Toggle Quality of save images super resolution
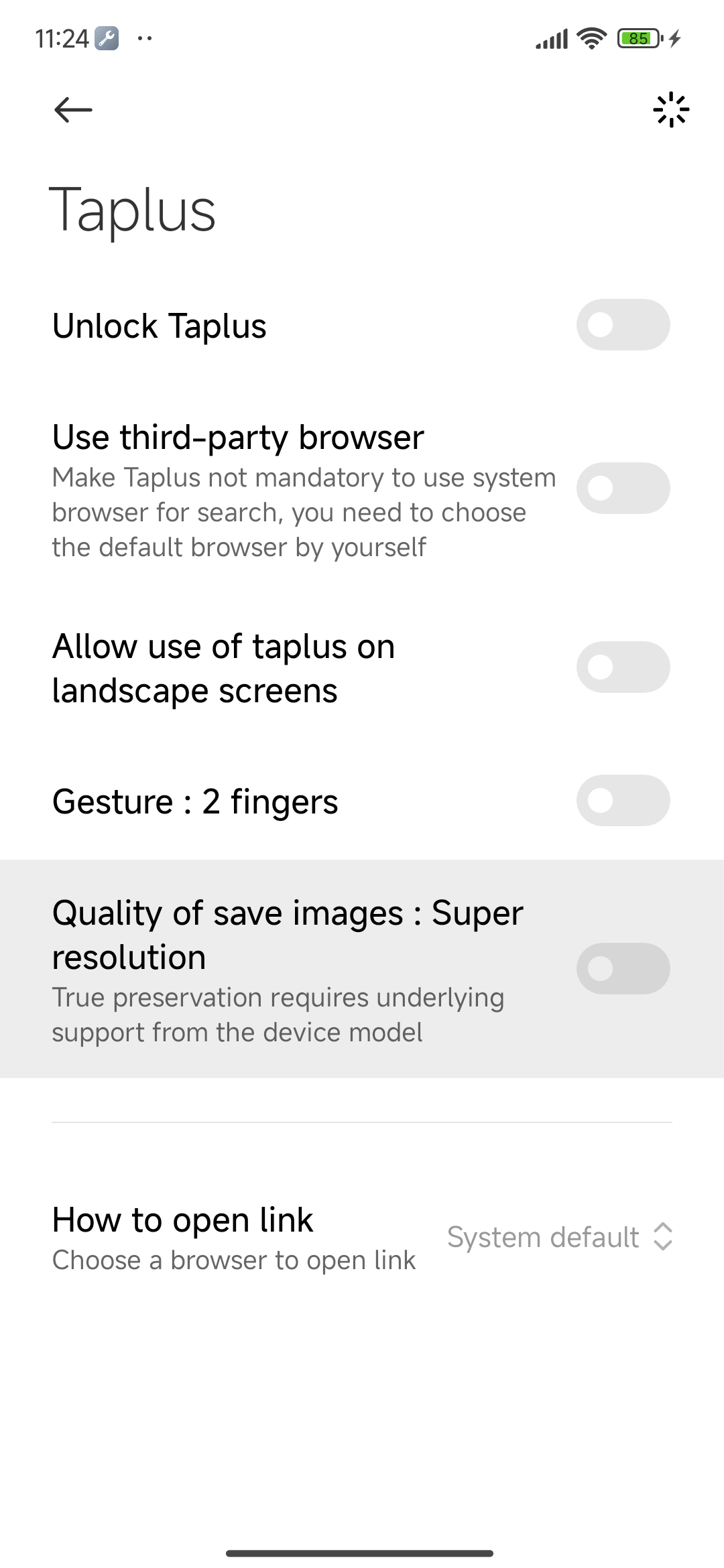 pos(623,969)
